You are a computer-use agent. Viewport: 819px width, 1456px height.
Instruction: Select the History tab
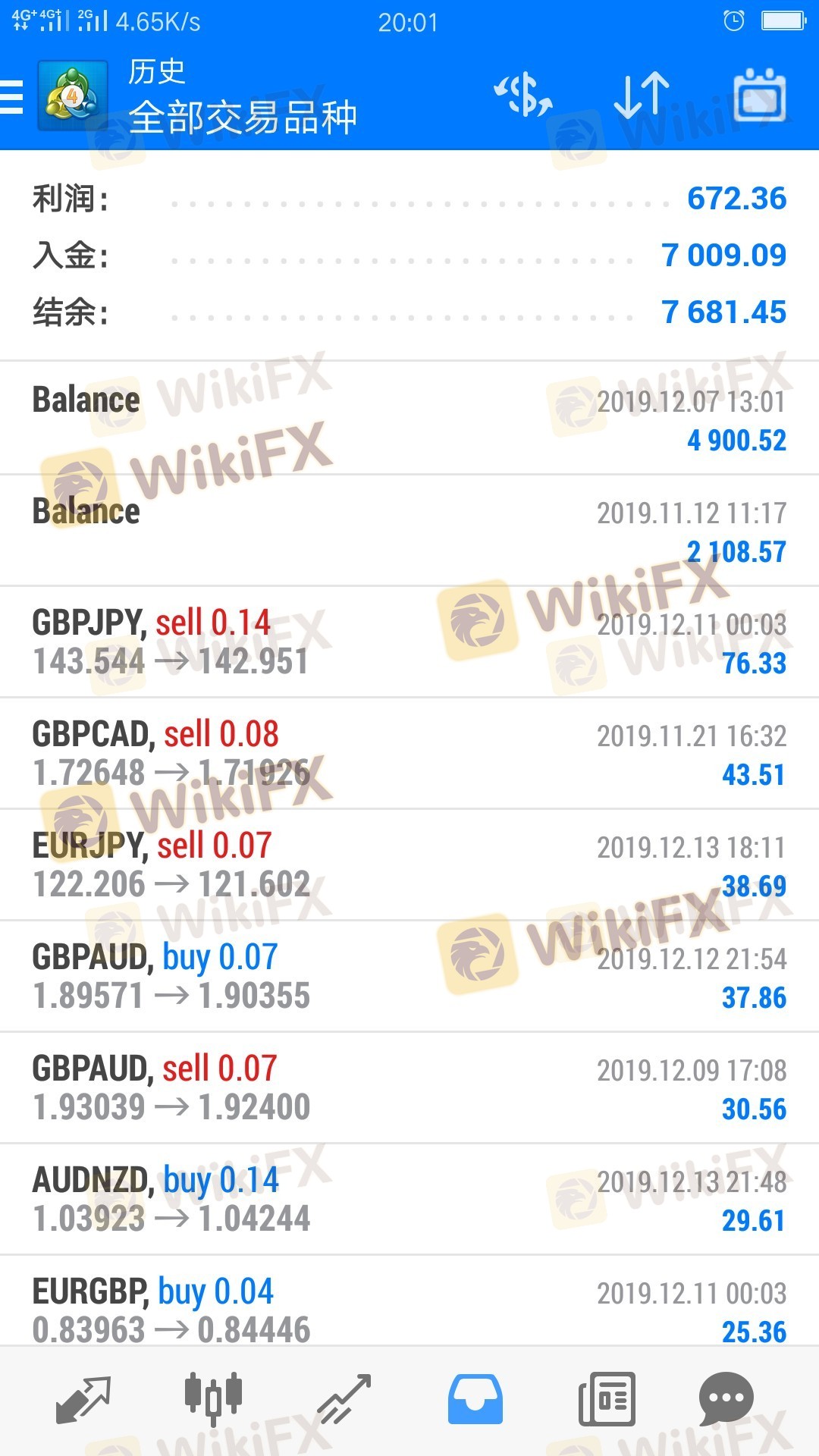475,1399
